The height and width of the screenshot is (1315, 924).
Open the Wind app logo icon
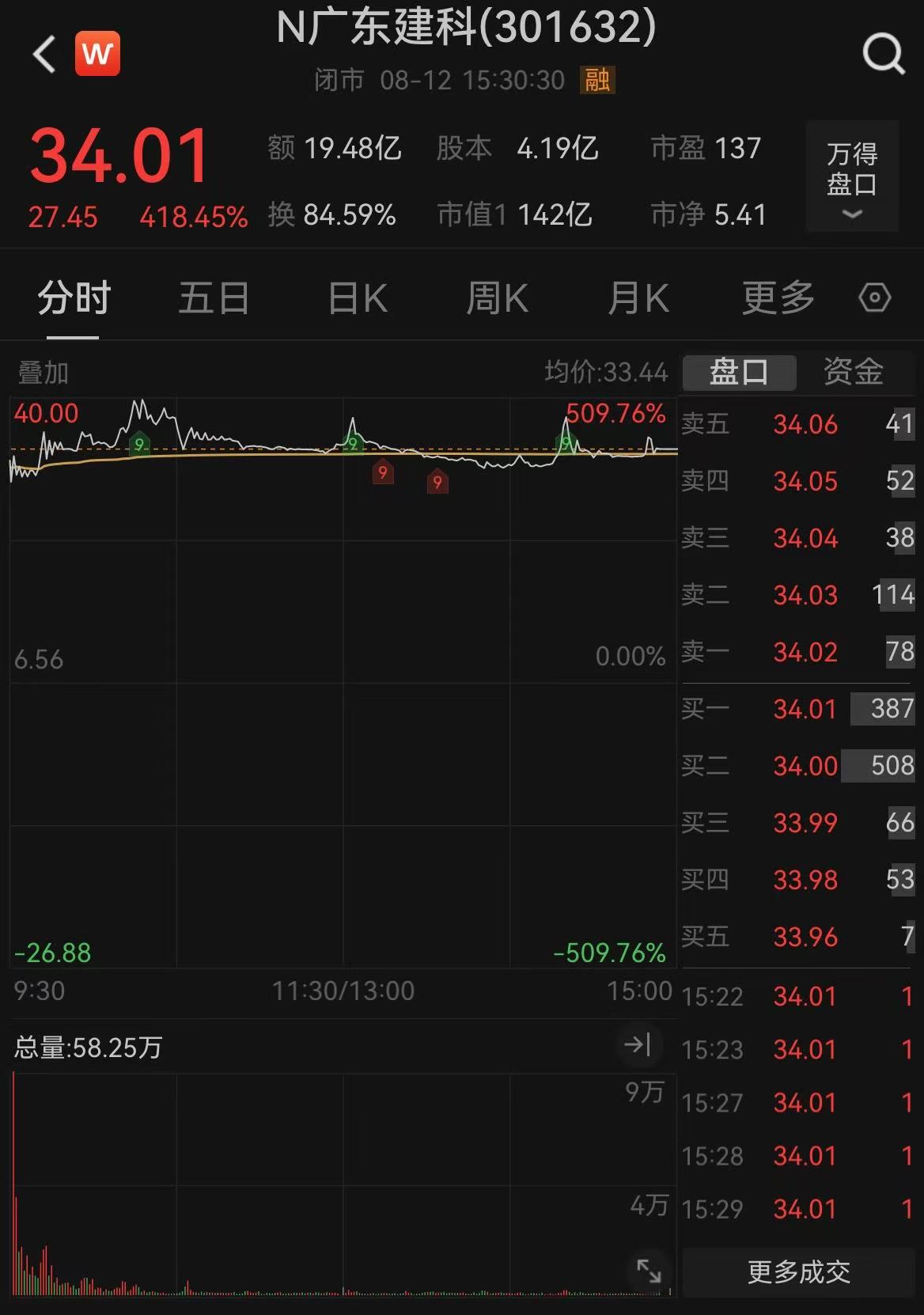pyautogui.click(x=98, y=55)
